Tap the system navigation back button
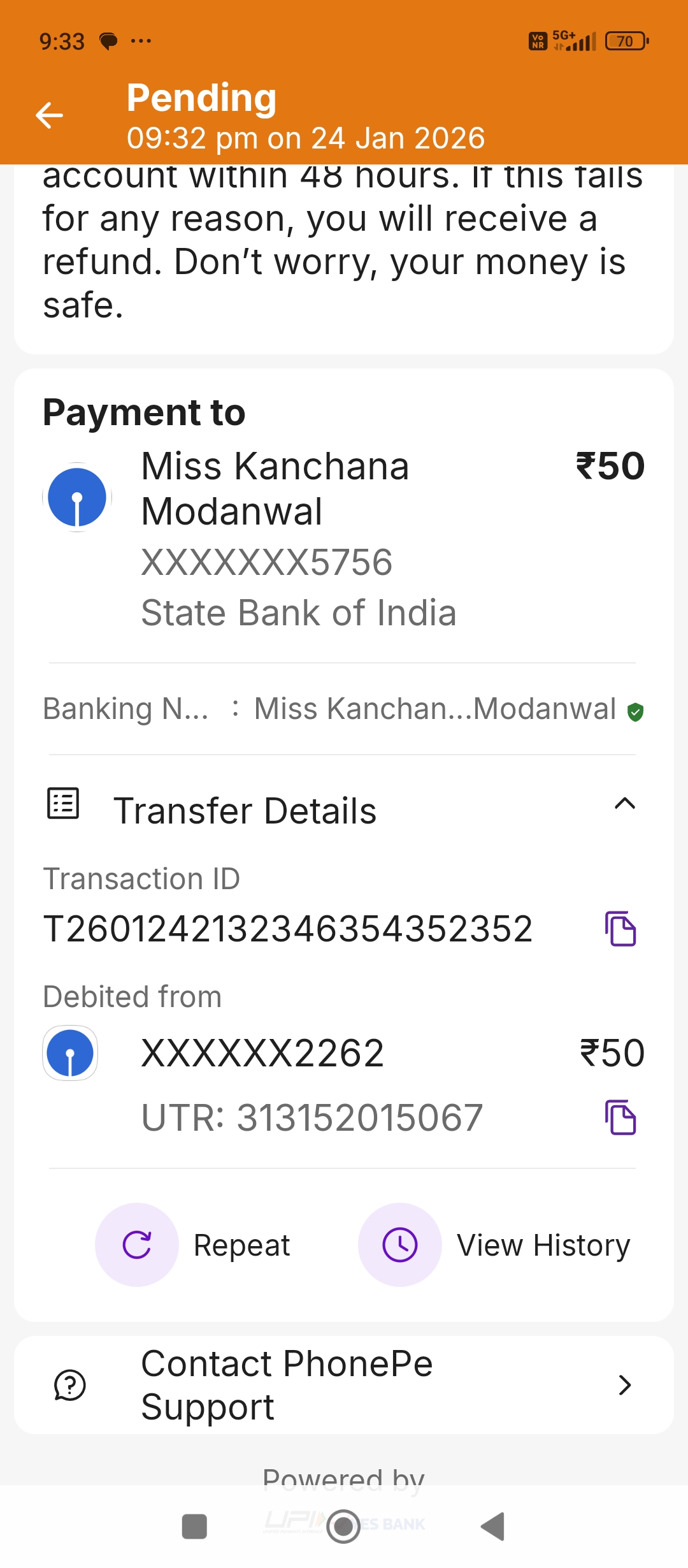Image resolution: width=688 pixels, height=1568 pixels. [492, 1527]
